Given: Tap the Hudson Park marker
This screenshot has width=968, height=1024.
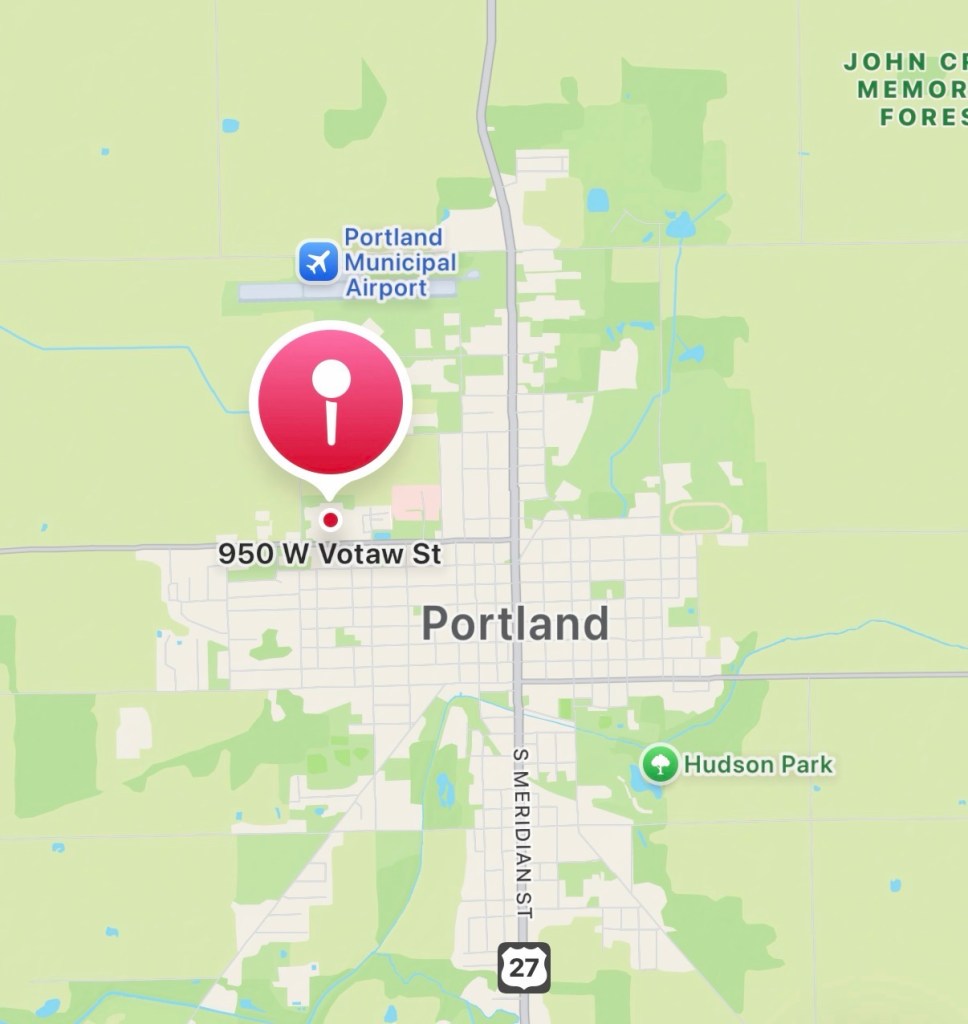Looking at the screenshot, I should click(x=659, y=765).
